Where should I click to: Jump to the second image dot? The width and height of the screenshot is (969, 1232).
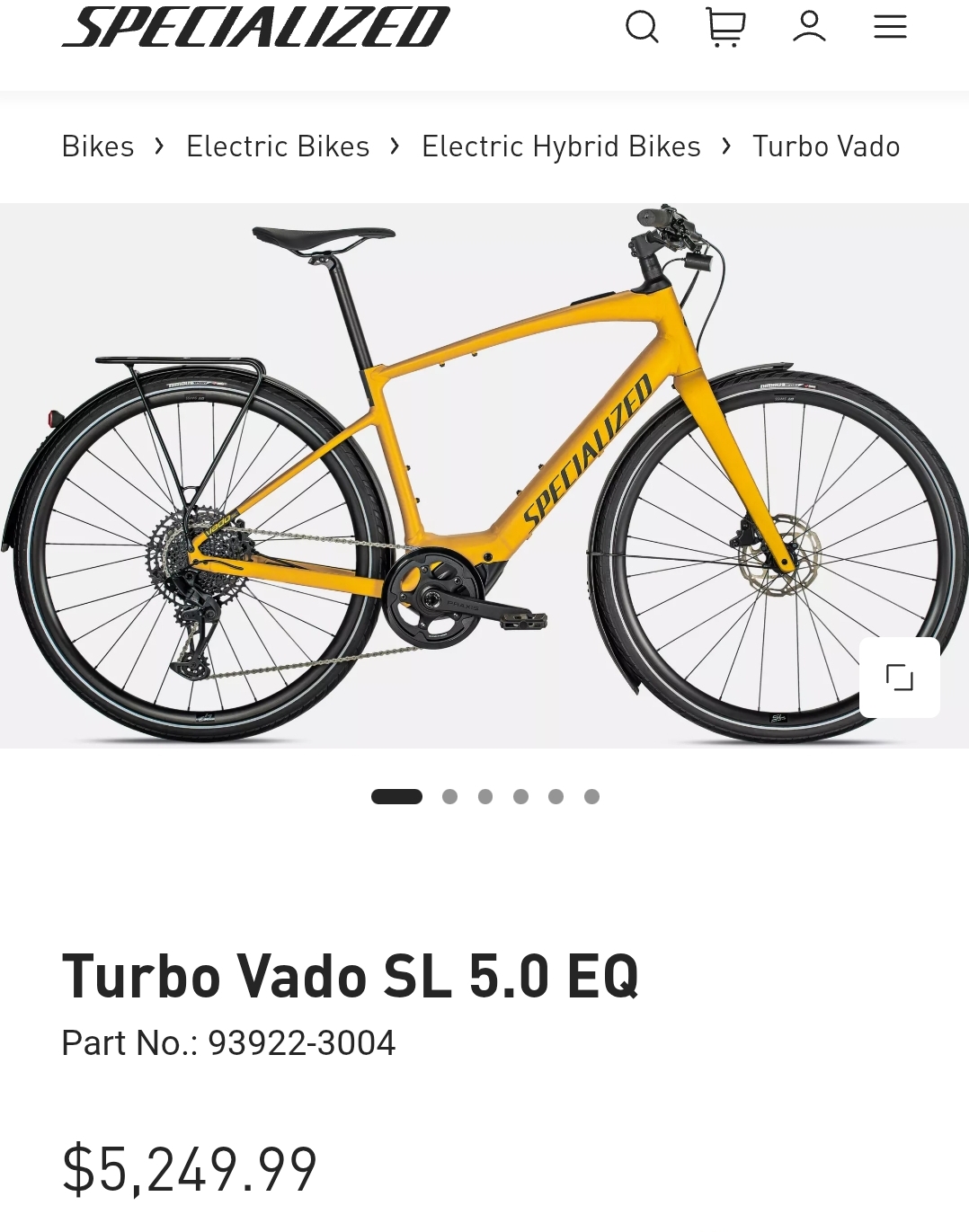pyautogui.click(x=450, y=796)
